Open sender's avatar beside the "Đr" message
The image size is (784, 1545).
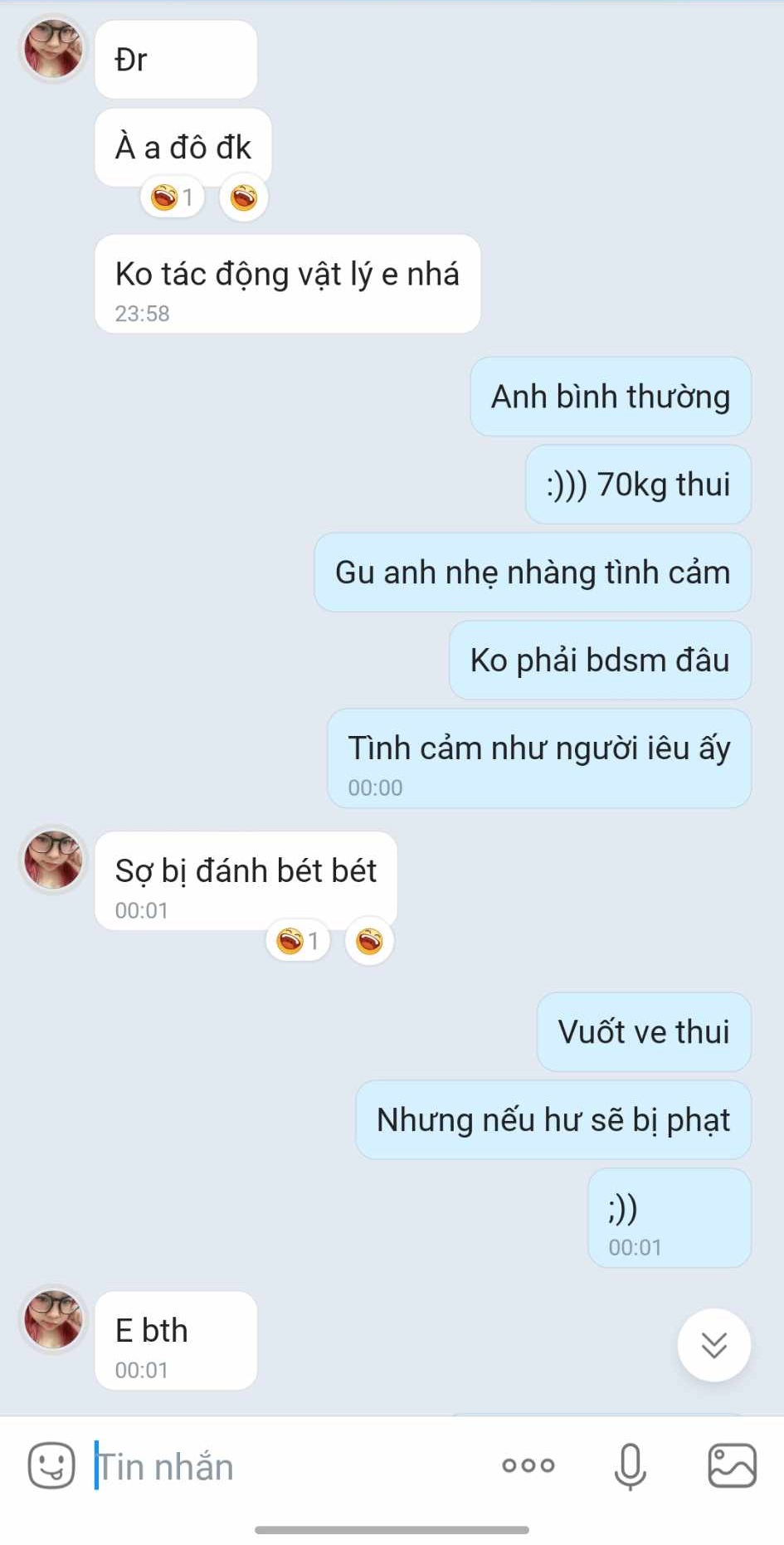tap(53, 49)
